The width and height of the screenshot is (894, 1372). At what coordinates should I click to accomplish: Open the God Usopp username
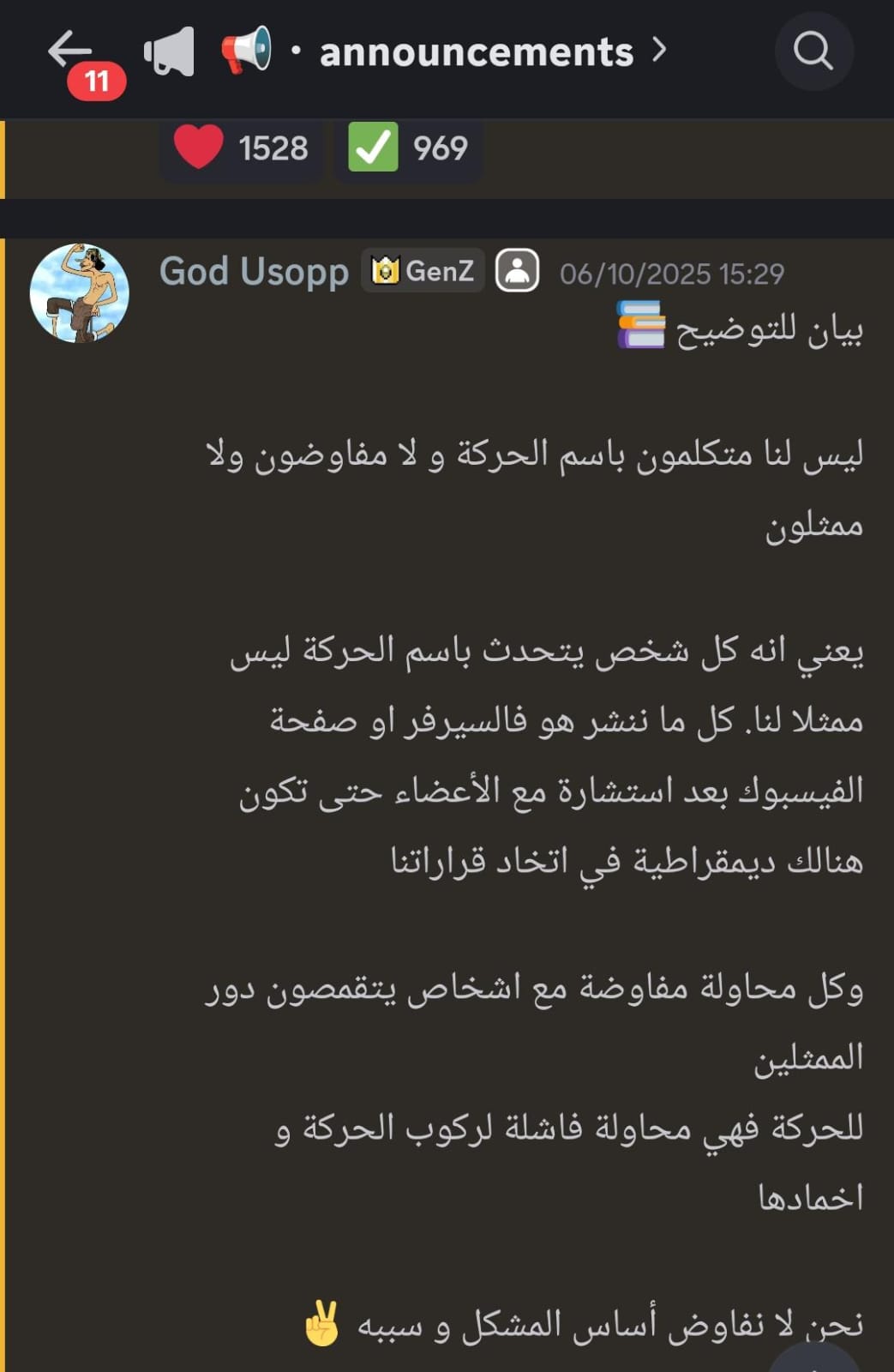pos(254,272)
